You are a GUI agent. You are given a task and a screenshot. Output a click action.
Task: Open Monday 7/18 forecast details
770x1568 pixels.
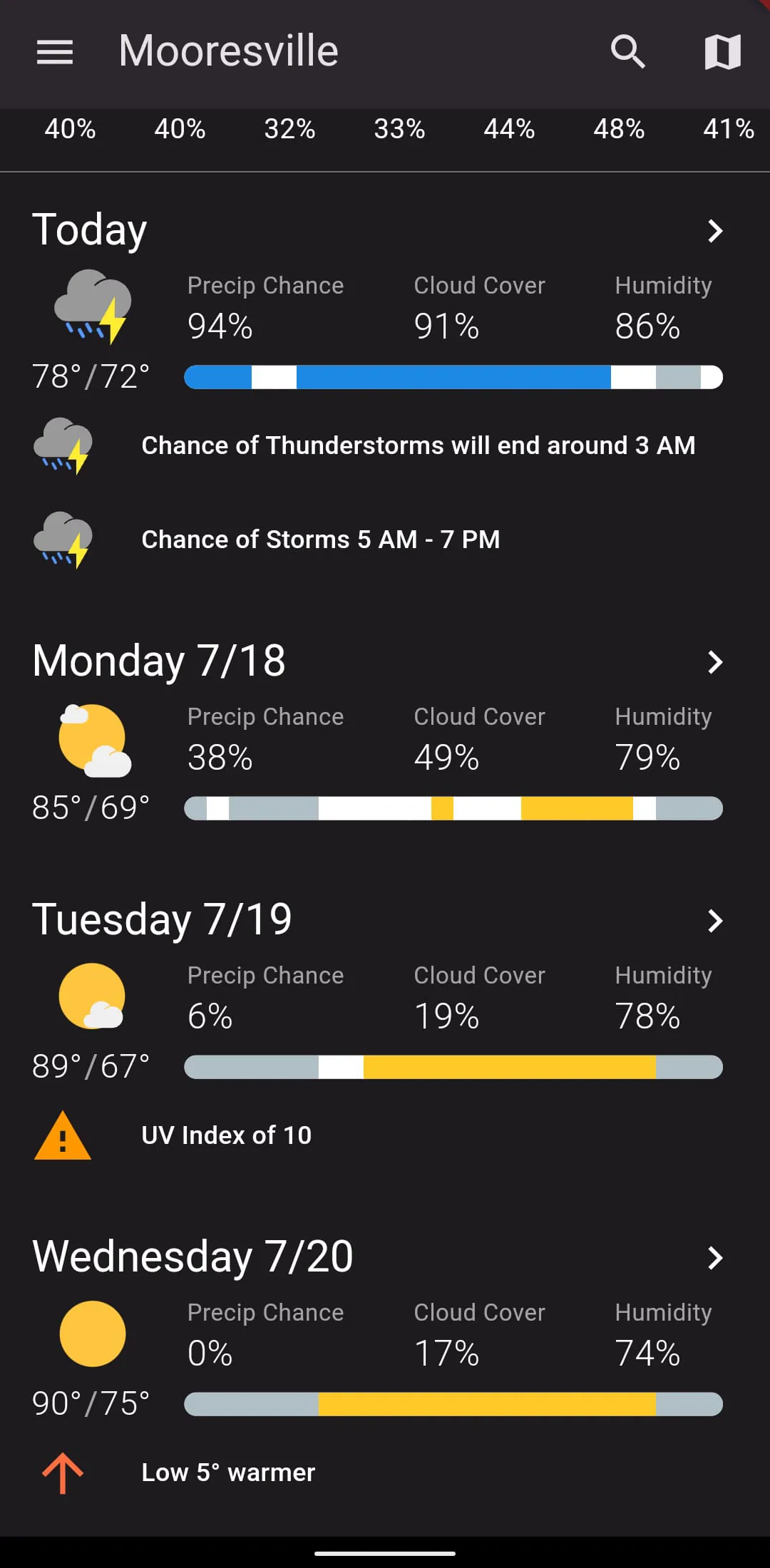coord(714,662)
